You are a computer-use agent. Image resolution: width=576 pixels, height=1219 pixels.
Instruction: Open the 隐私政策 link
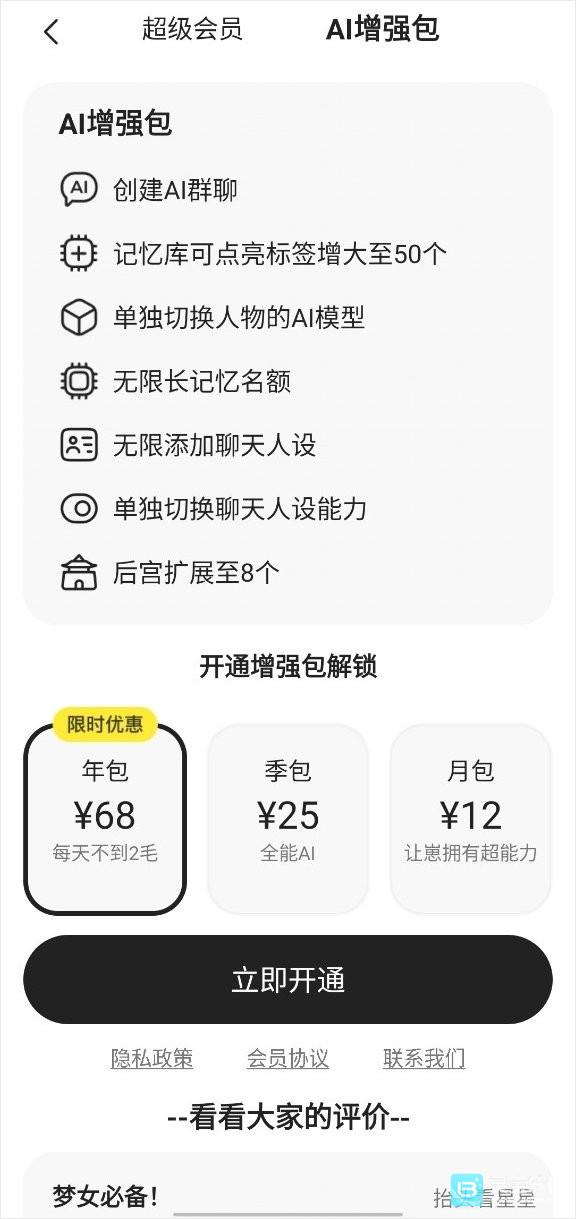pos(152,1058)
